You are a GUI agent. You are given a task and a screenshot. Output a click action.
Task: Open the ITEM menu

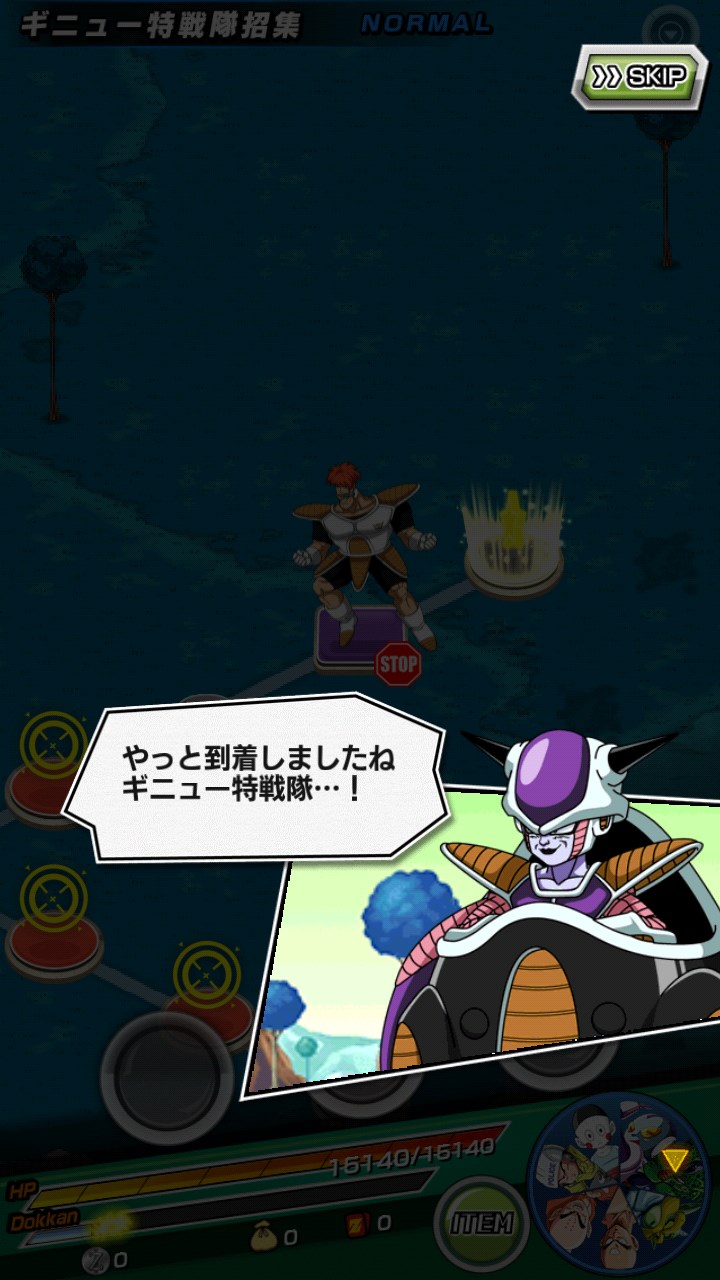click(x=482, y=1223)
